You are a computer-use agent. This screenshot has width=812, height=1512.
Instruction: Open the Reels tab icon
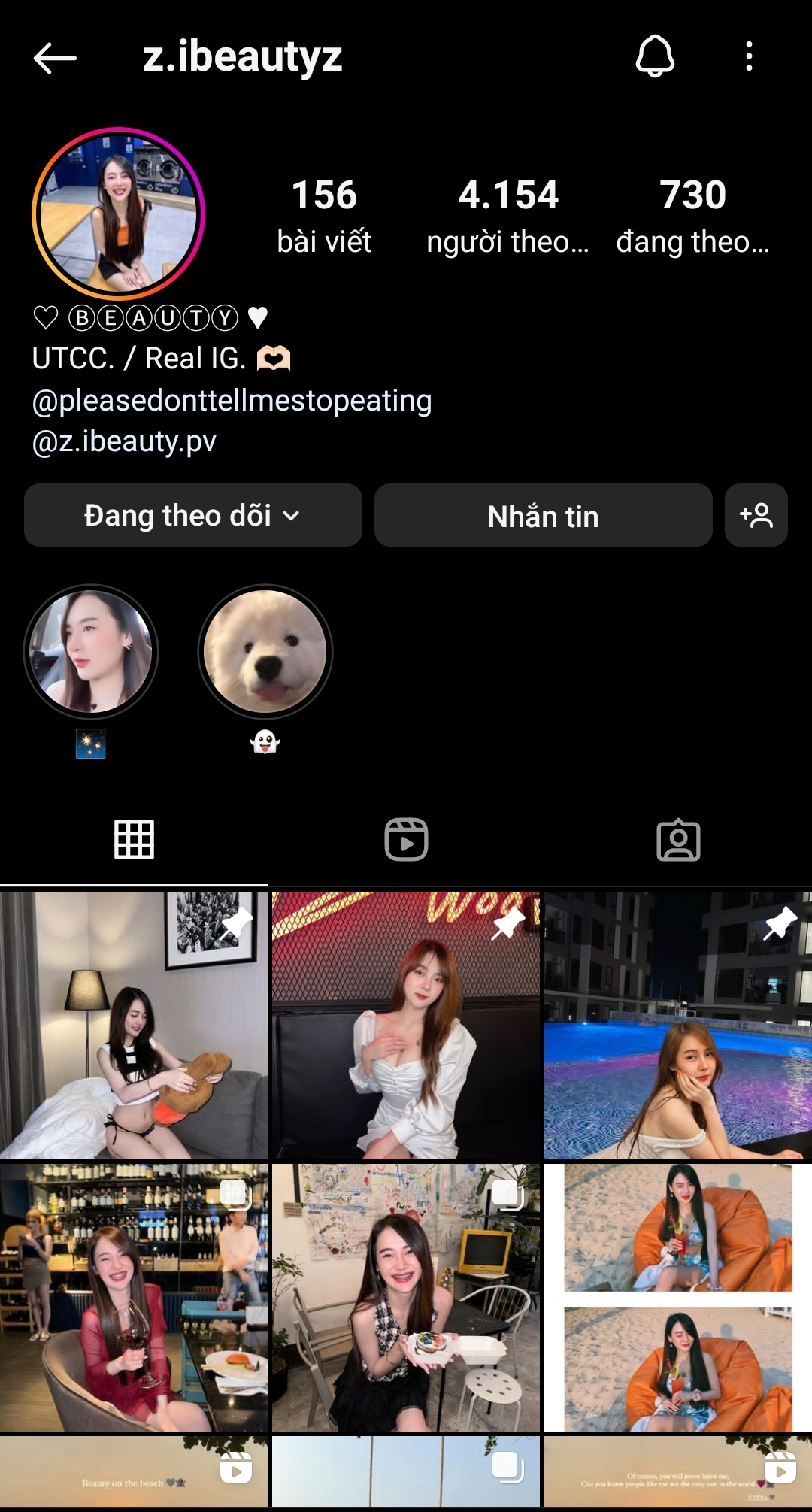(406, 840)
